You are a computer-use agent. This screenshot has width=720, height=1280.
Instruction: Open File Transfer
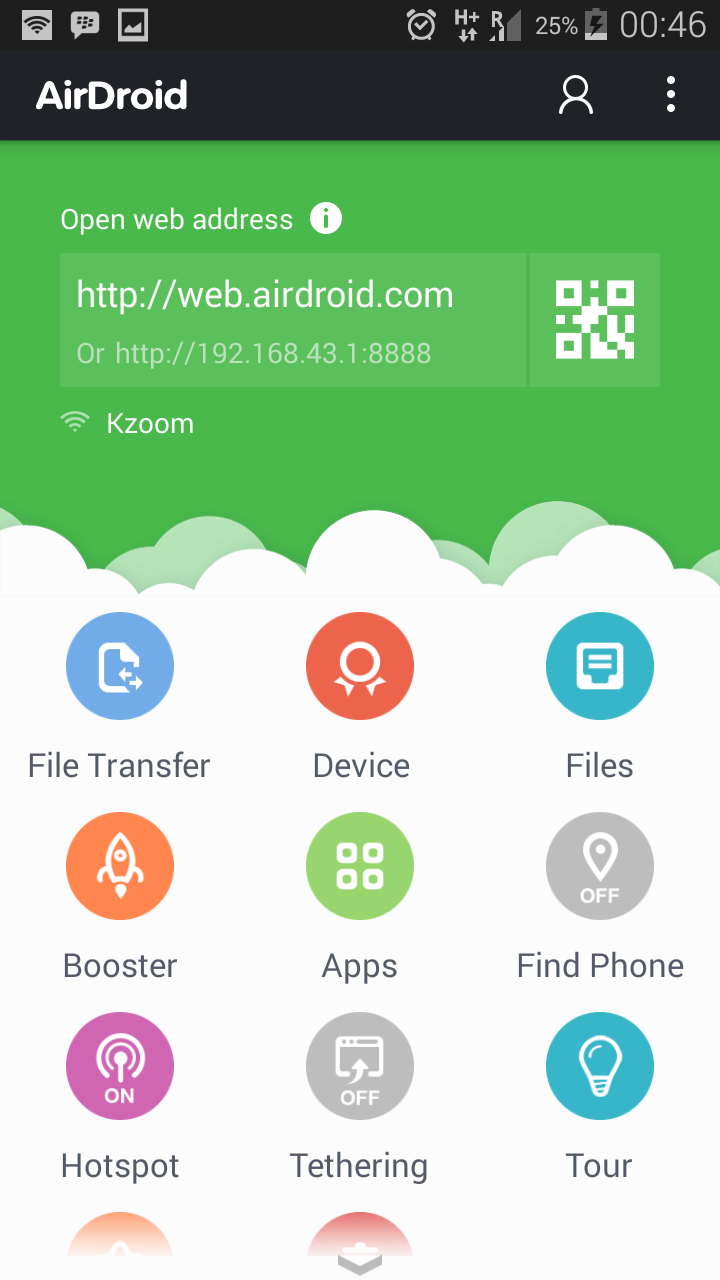pos(120,666)
